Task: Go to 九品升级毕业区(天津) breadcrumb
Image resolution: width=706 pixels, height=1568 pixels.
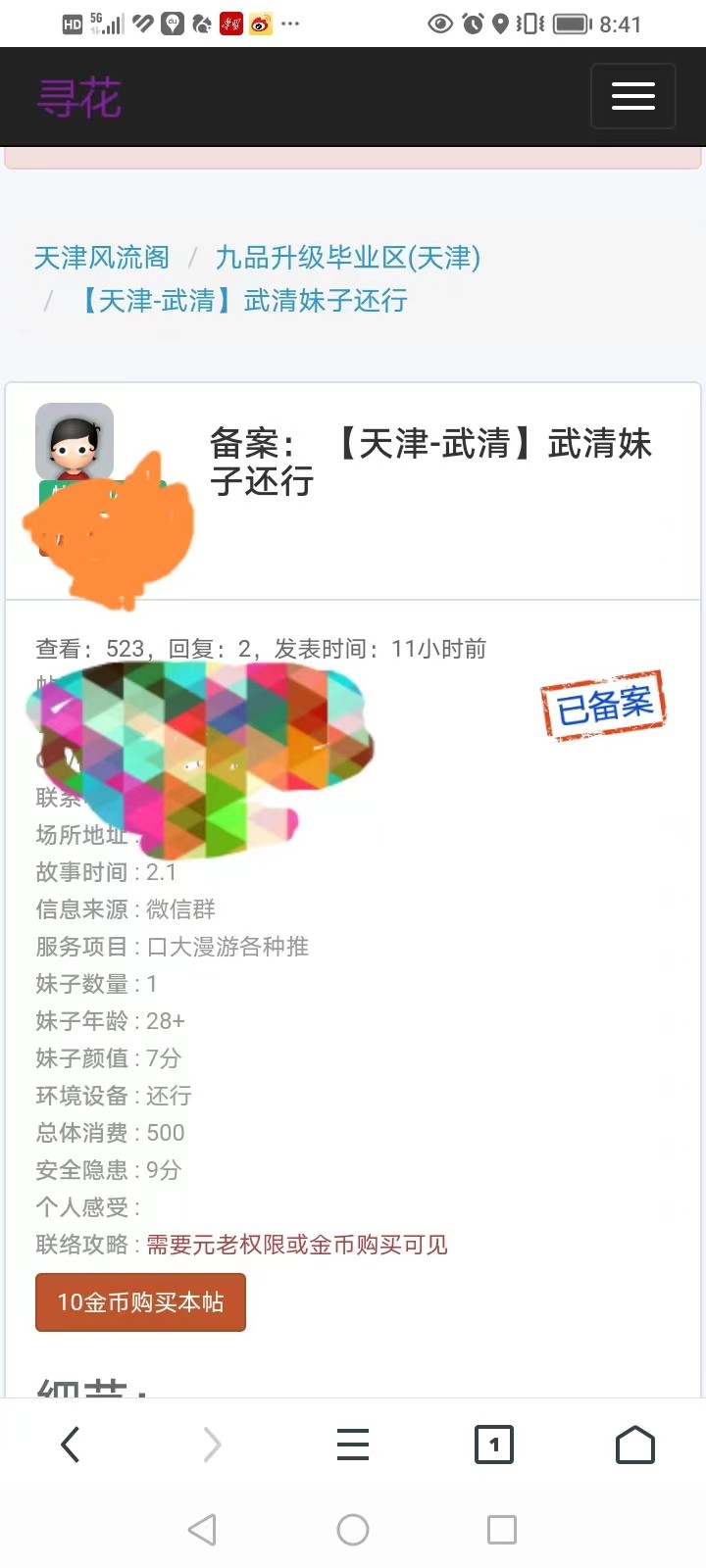Action: pyautogui.click(x=348, y=258)
